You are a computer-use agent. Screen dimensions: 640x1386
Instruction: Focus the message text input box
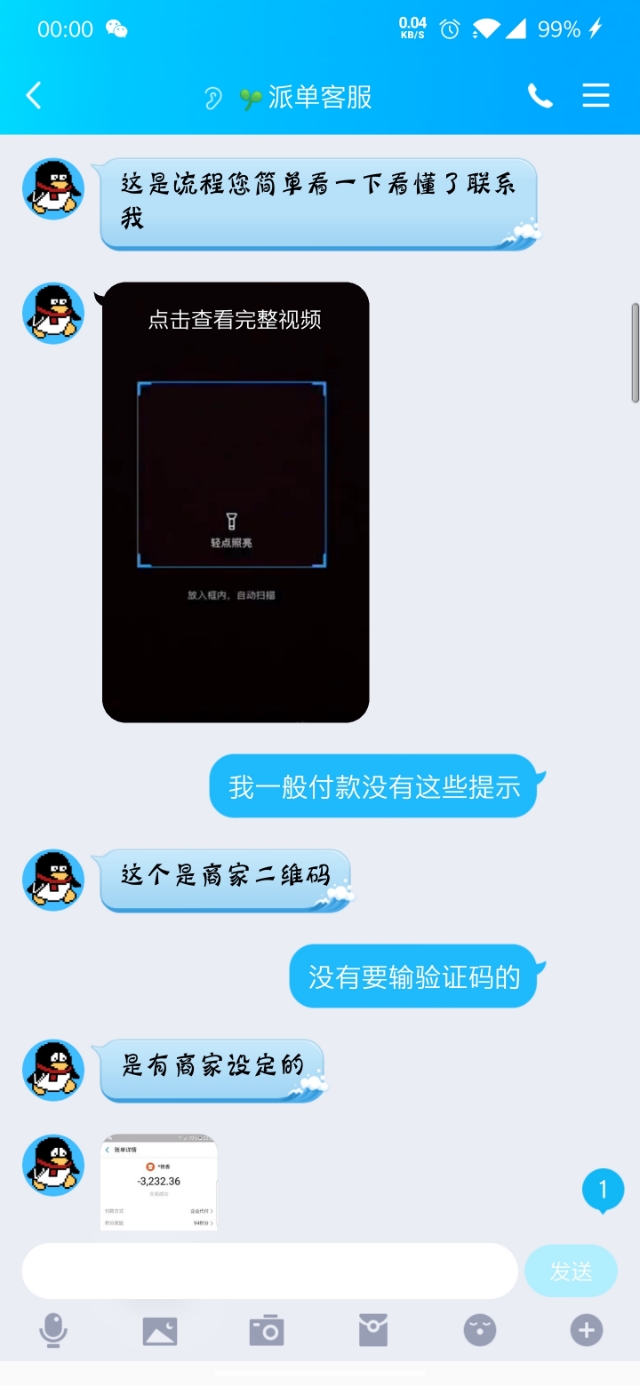[x=270, y=1271]
